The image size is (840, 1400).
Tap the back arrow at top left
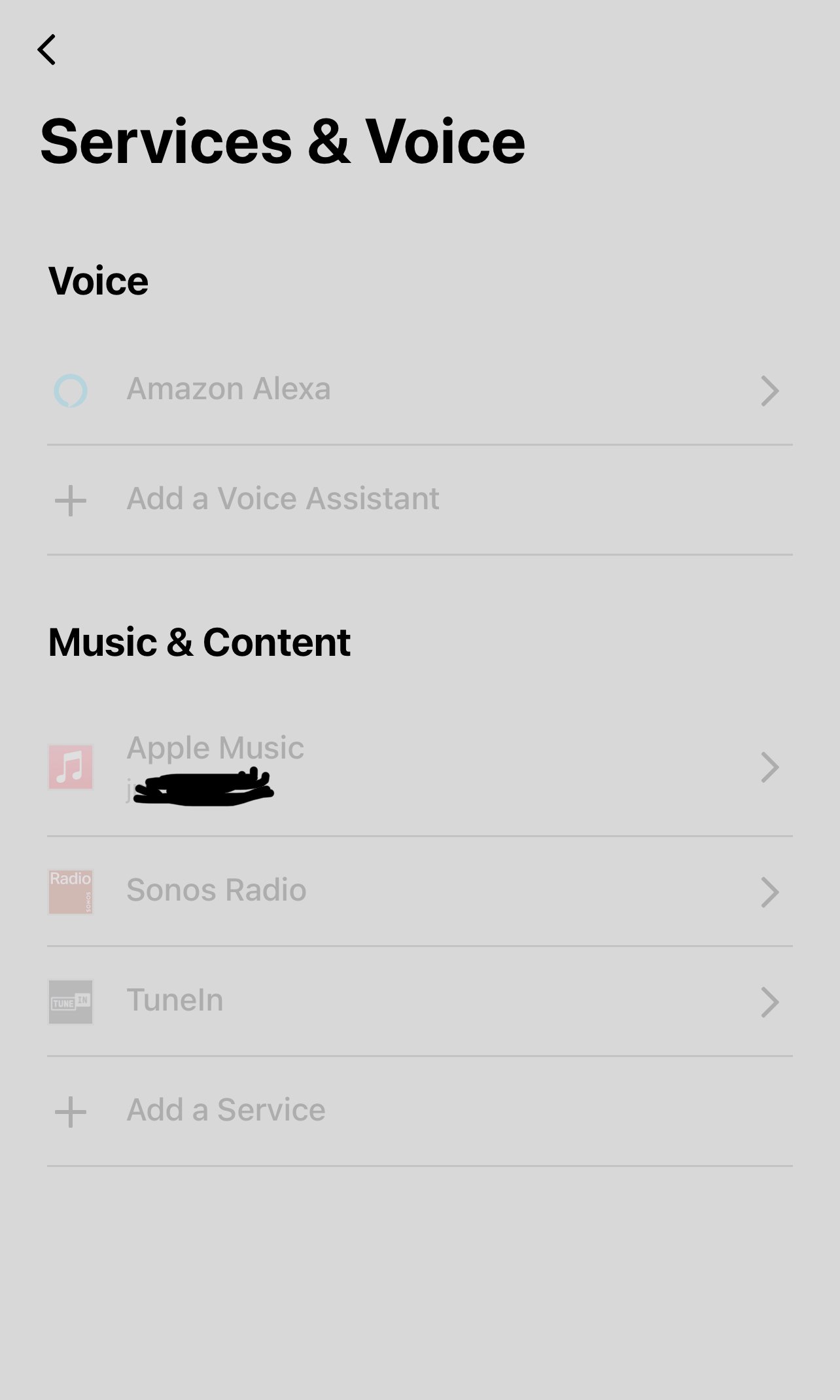(x=48, y=50)
